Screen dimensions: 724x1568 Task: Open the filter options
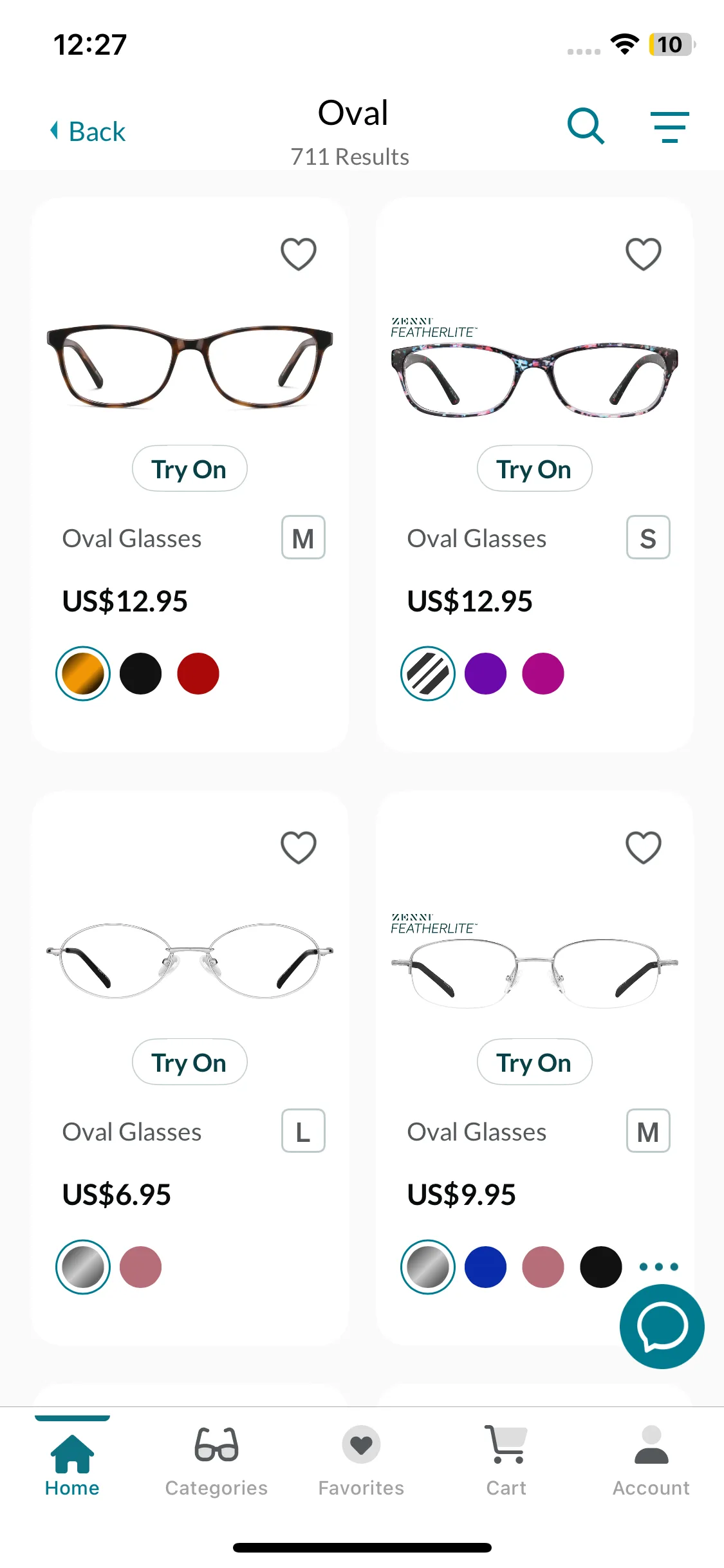pos(669,127)
